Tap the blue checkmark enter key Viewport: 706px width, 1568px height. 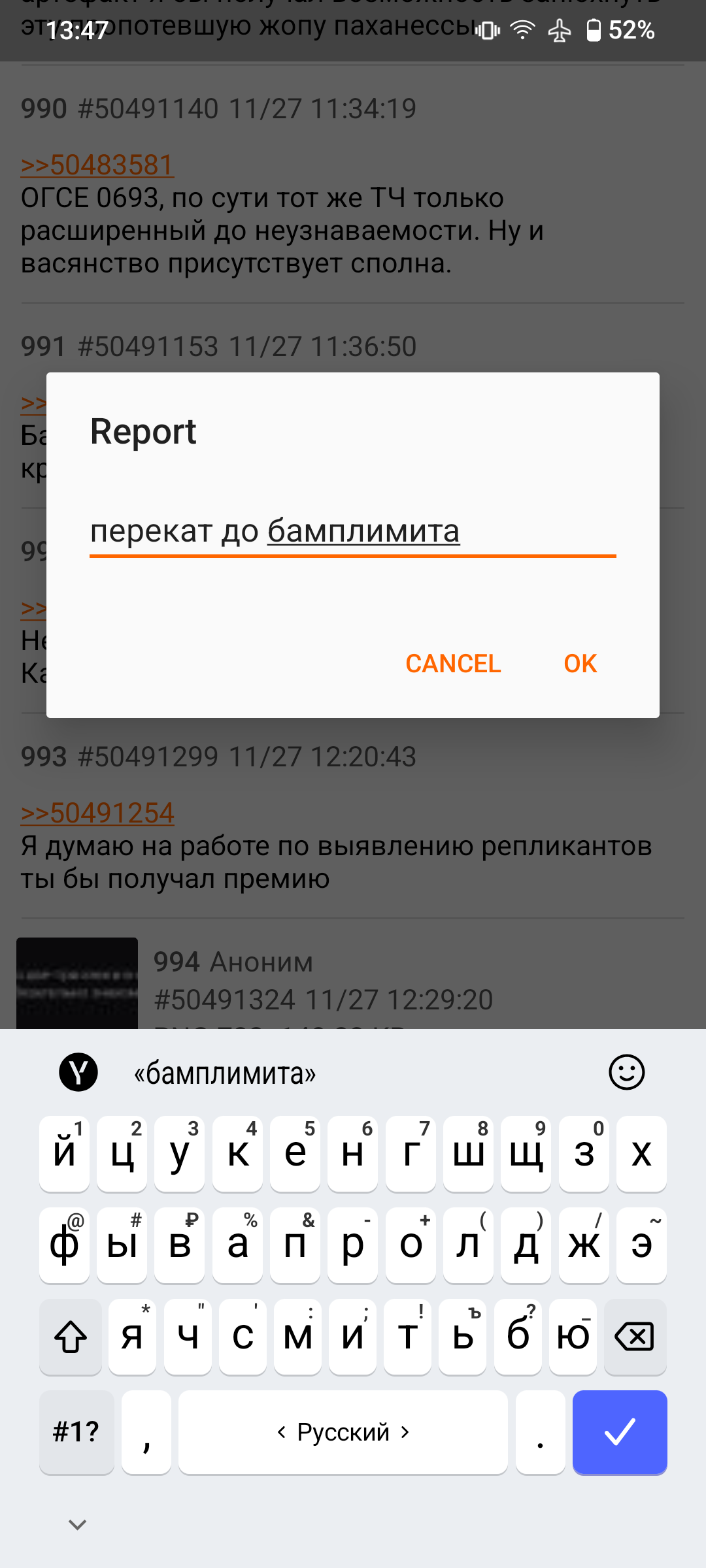[x=620, y=1432]
